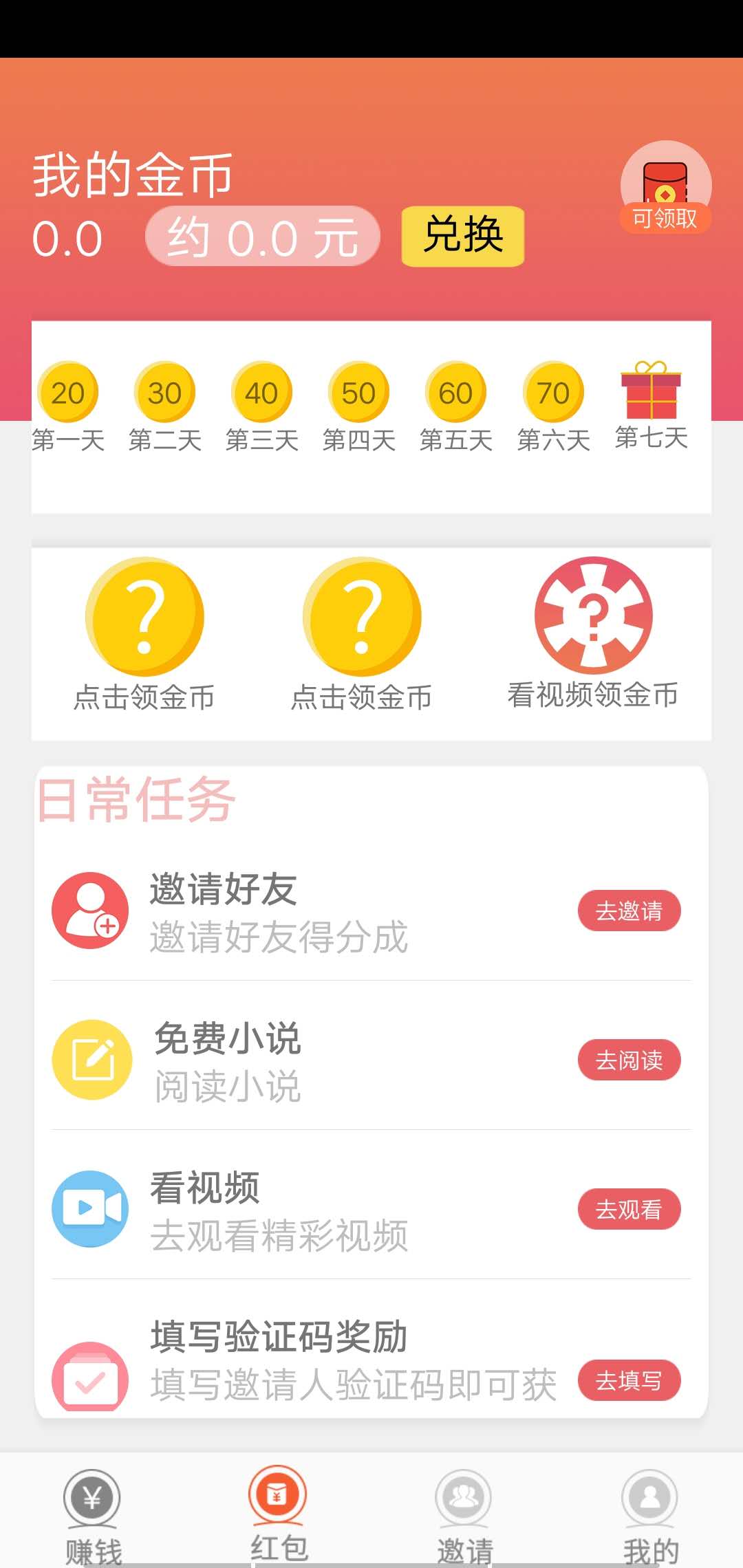Open the 红包 center tab
743x1568 pixels.
(279, 1510)
